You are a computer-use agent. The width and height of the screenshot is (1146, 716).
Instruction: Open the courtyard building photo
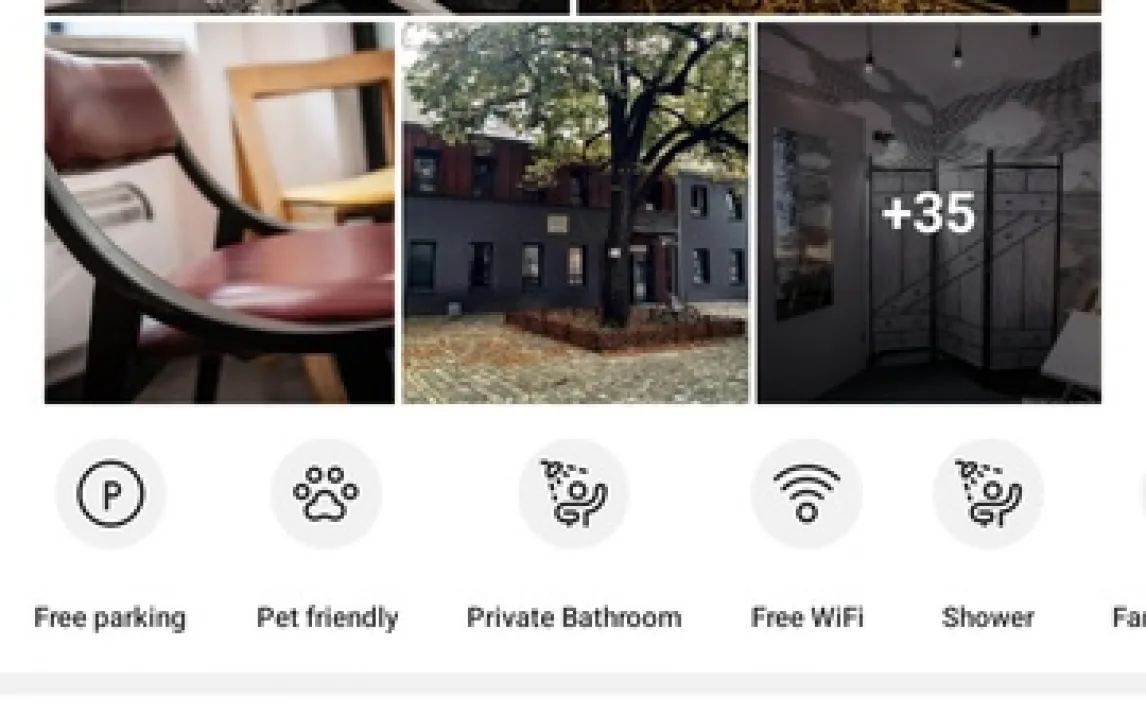point(574,213)
